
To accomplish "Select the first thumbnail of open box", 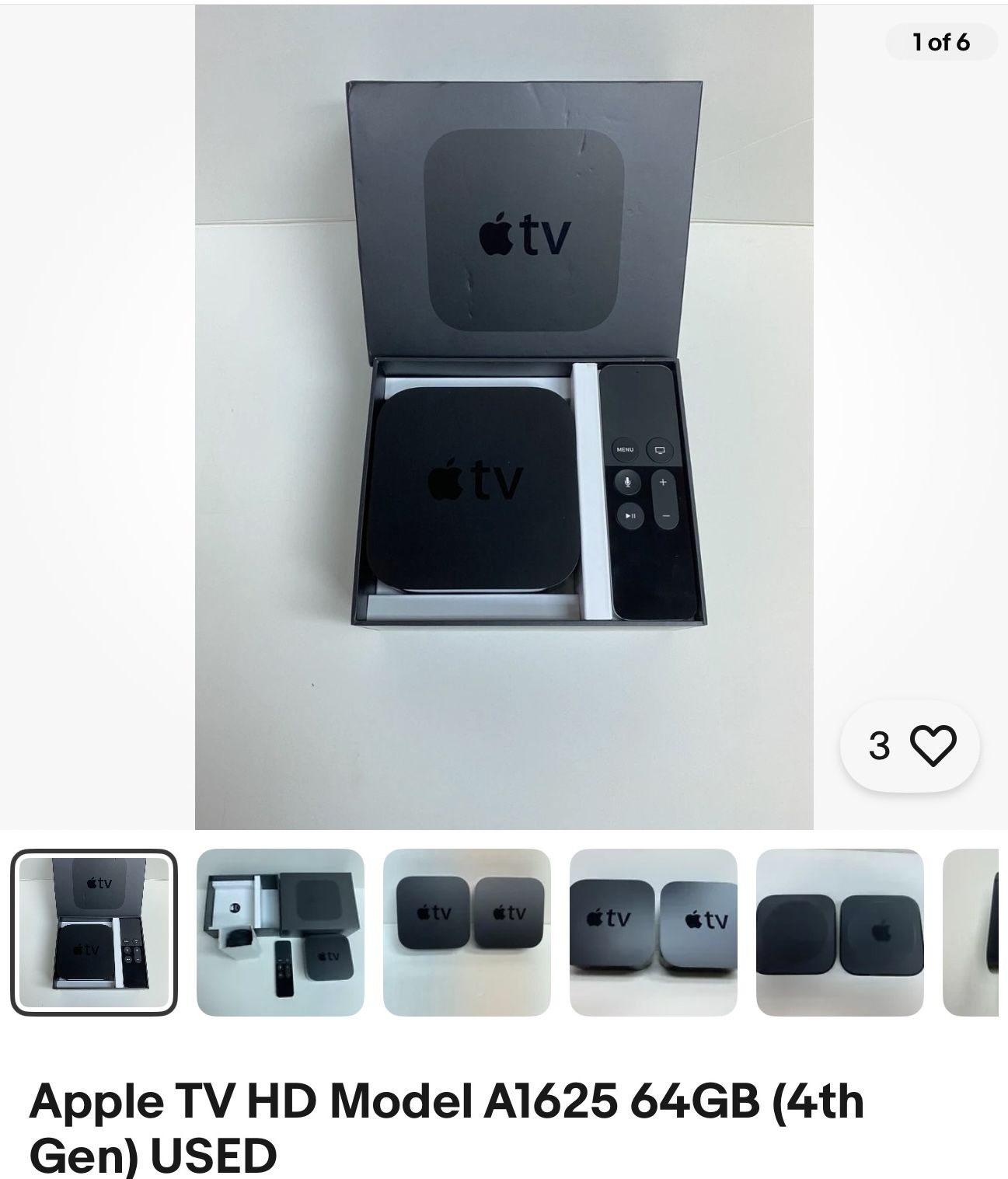I will pyautogui.click(x=94, y=932).
